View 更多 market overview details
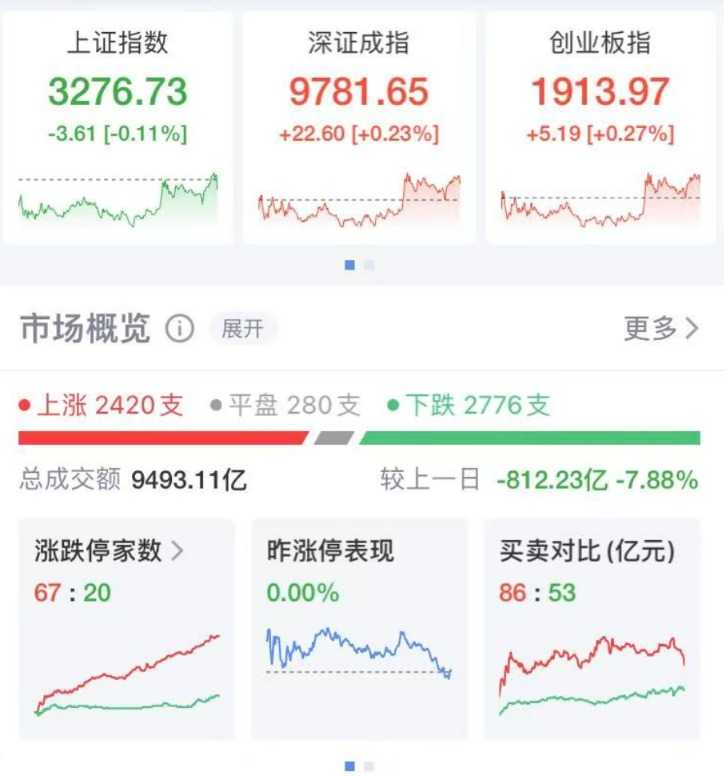The height and width of the screenshot is (776, 726). [661, 329]
